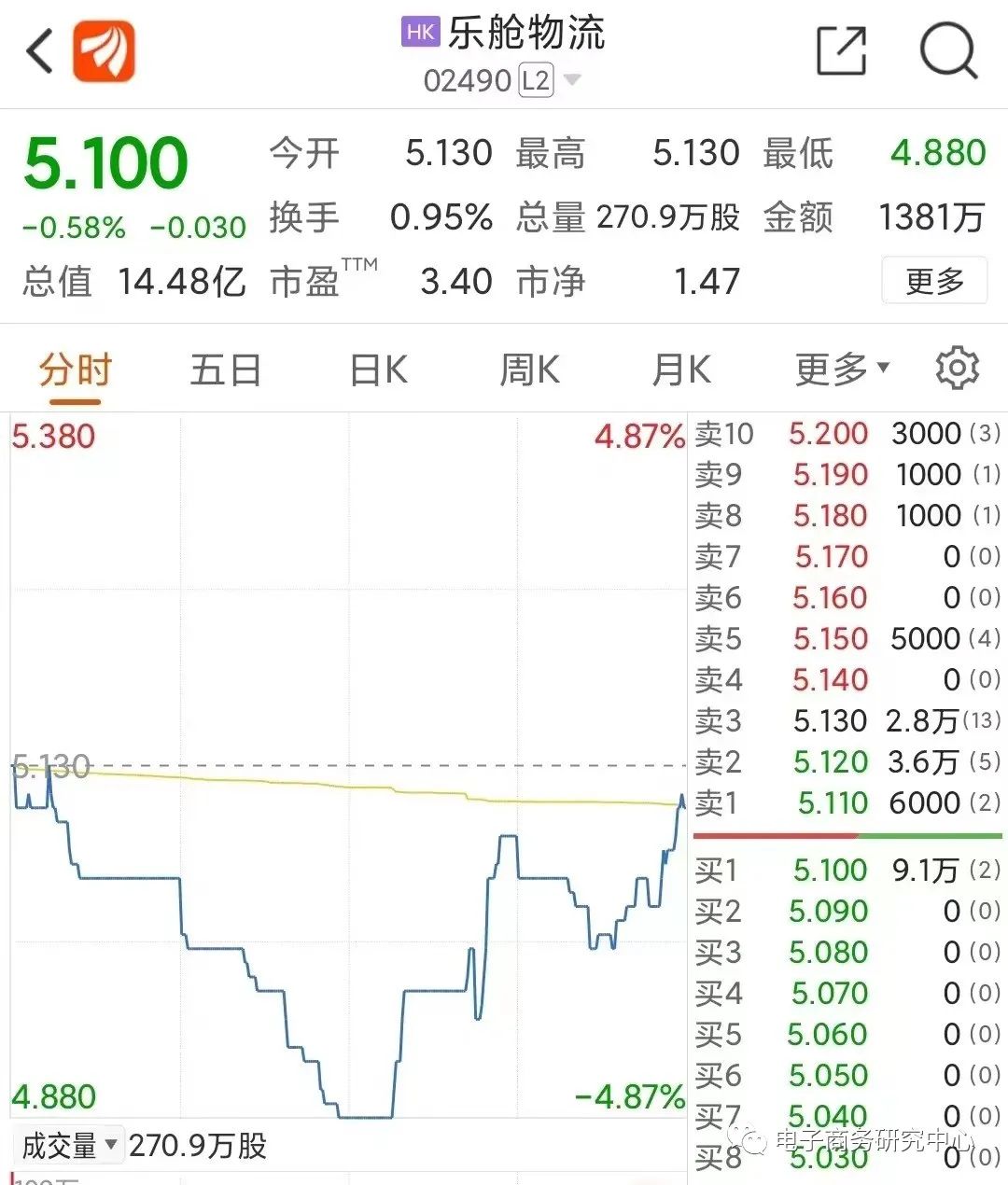The image size is (1008, 1185).
Task: Change the 成交量 indicator dropdown
Action: tap(71, 1145)
